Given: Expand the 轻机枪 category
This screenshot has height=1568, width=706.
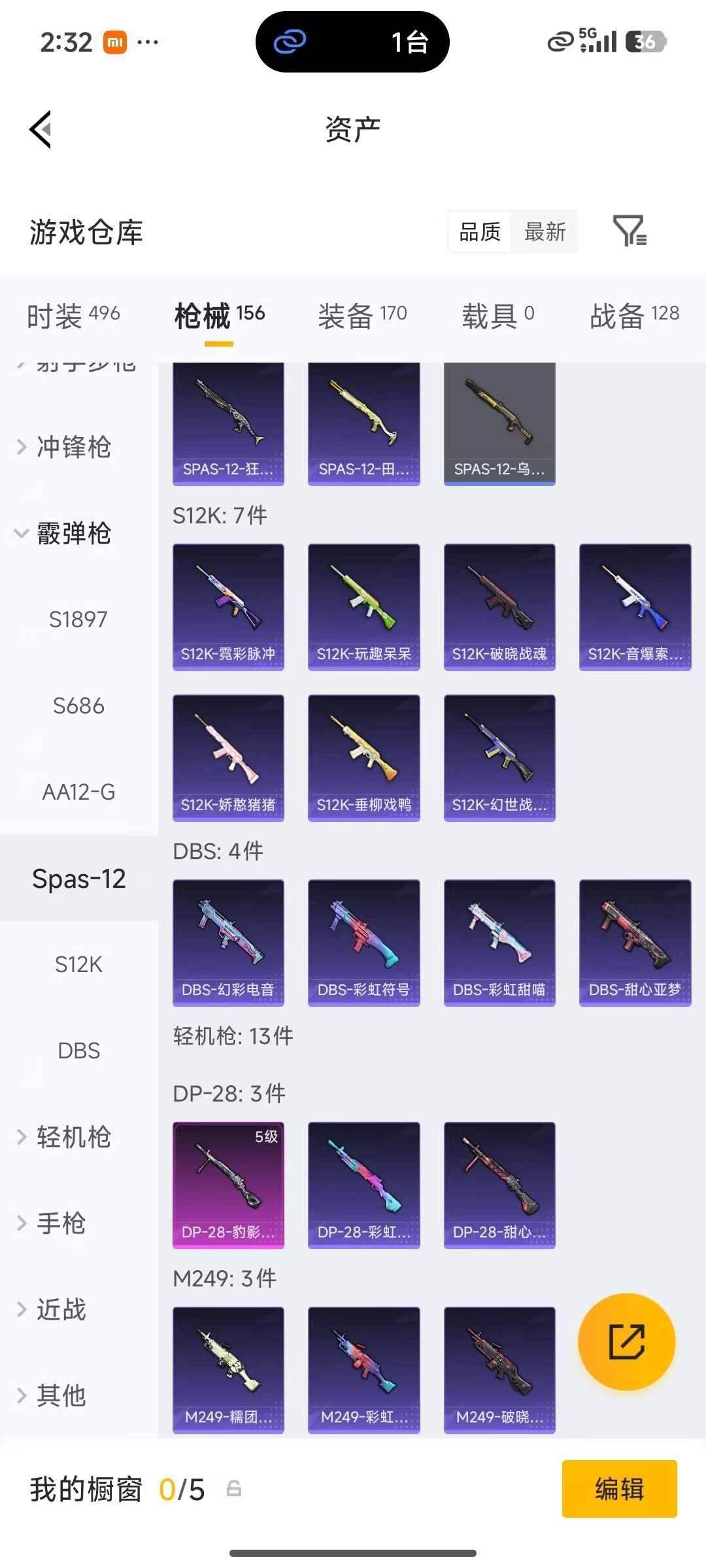Looking at the screenshot, I should [71, 1137].
